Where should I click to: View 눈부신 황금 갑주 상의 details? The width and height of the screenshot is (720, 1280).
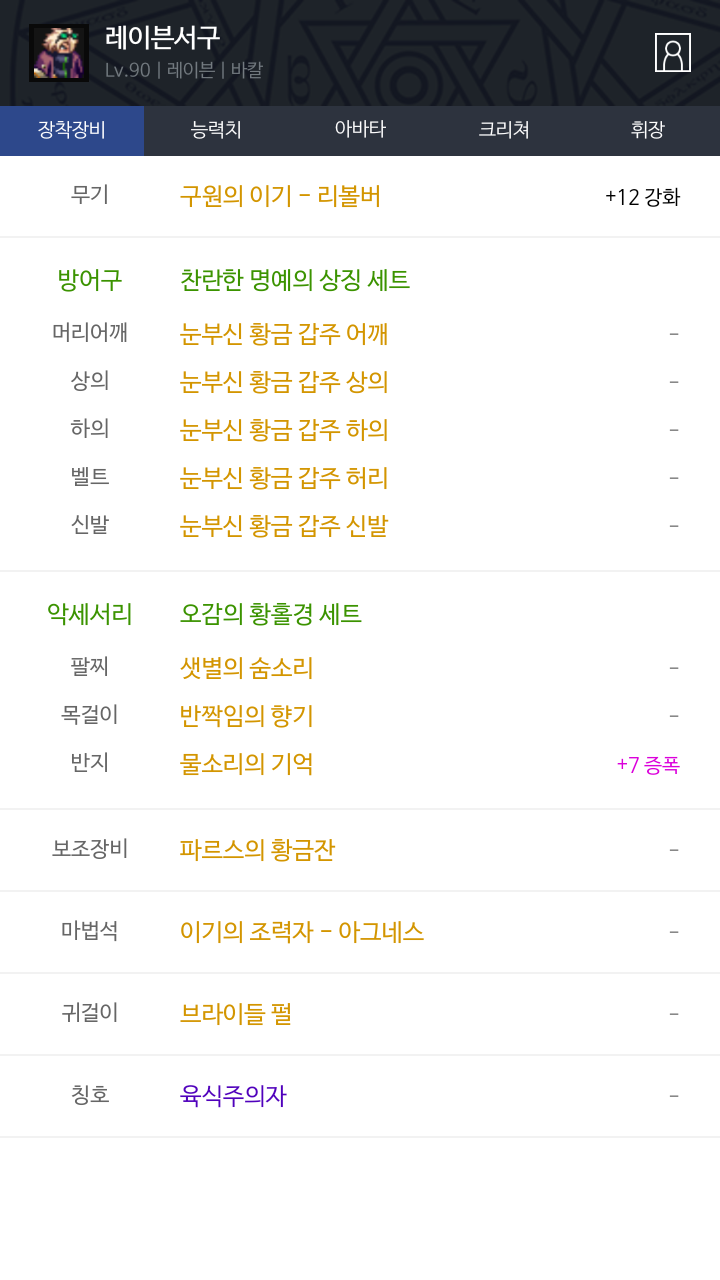click(284, 382)
